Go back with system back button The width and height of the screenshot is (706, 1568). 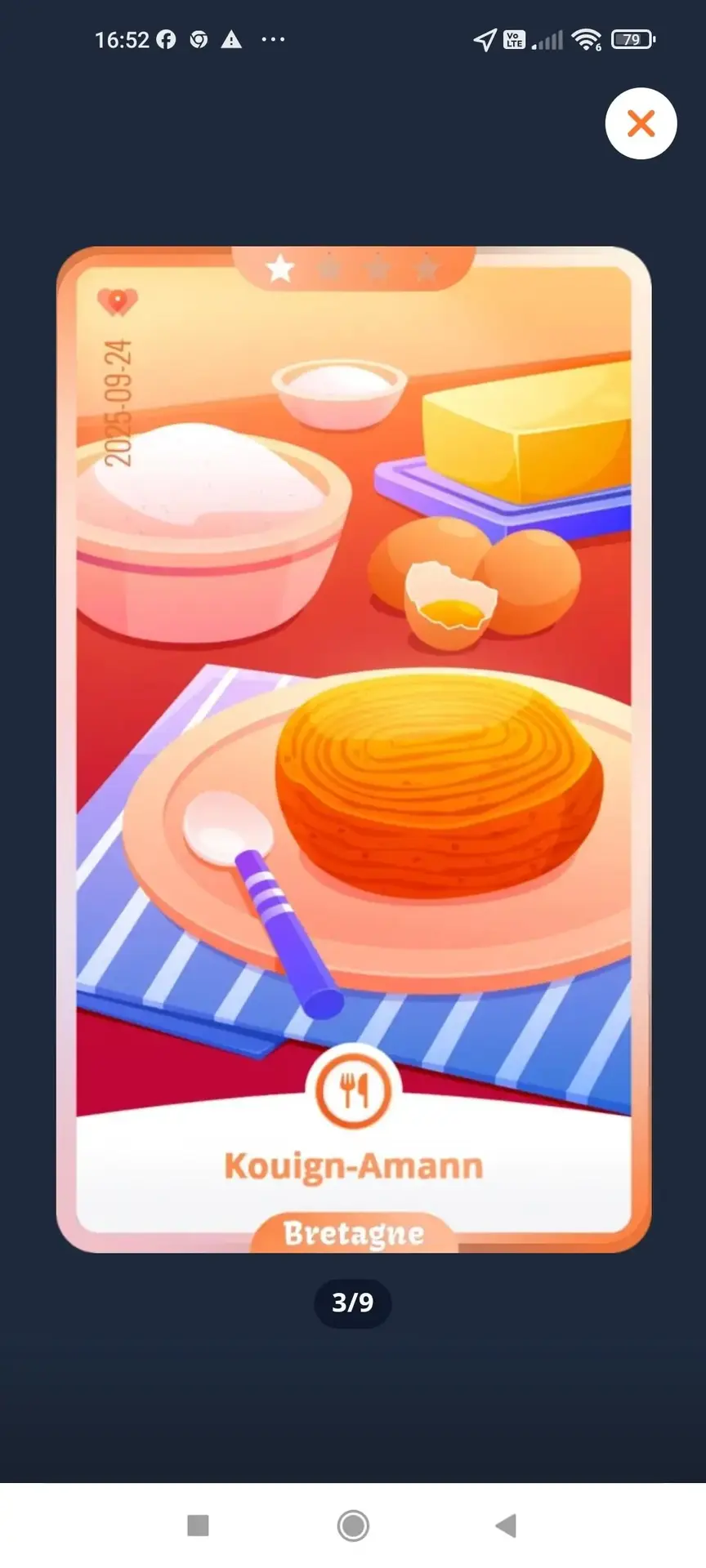click(507, 1525)
